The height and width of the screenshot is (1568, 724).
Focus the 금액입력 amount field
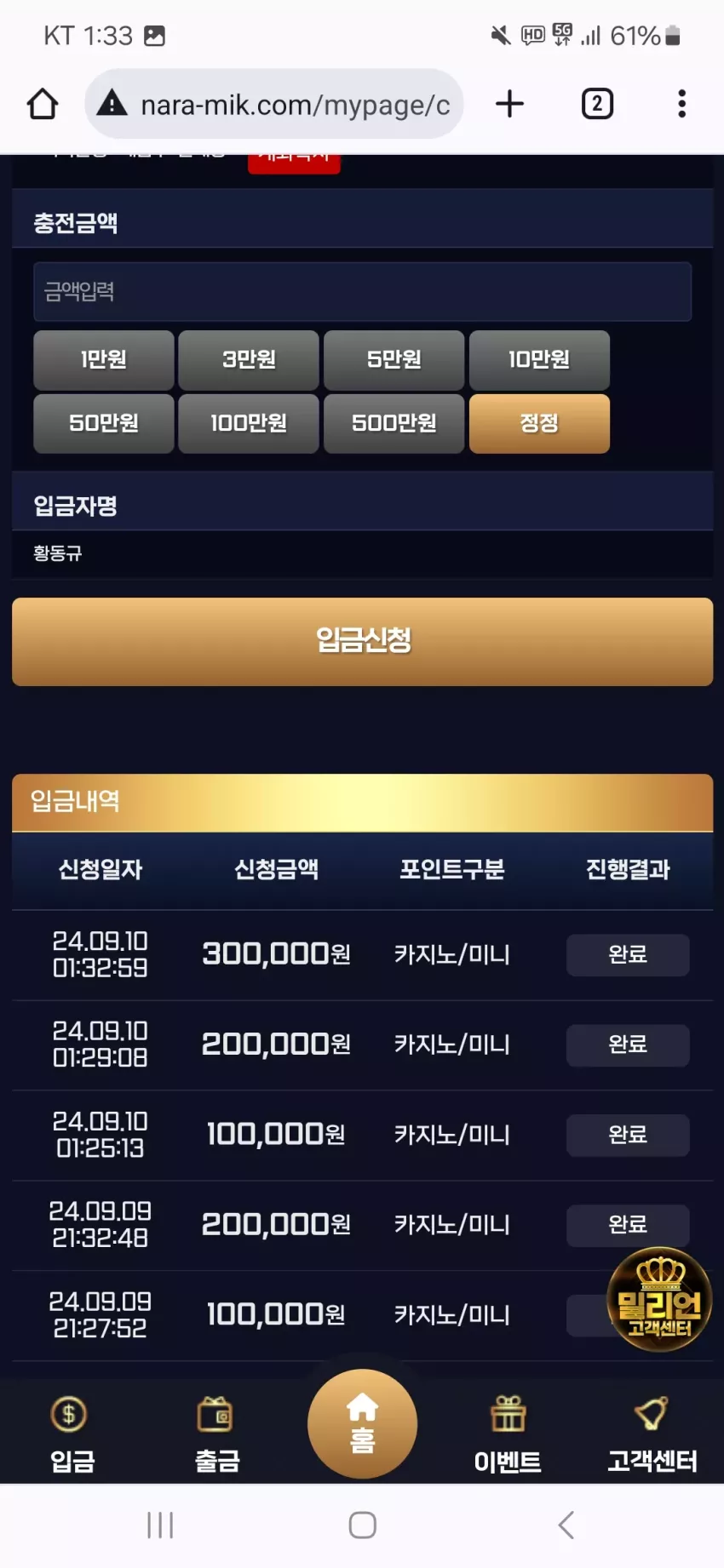[x=362, y=292]
